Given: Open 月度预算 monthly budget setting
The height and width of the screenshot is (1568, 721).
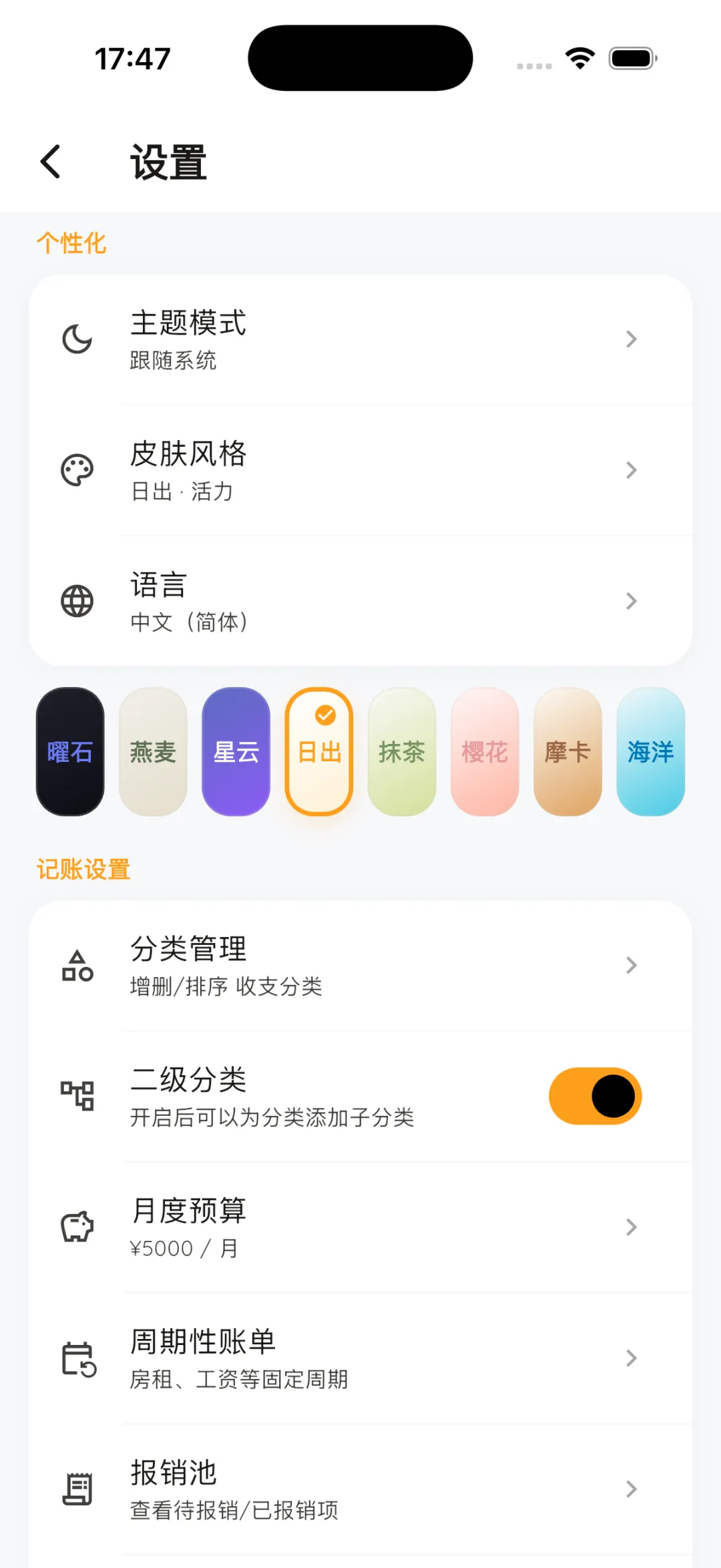Looking at the screenshot, I should 360,1227.
